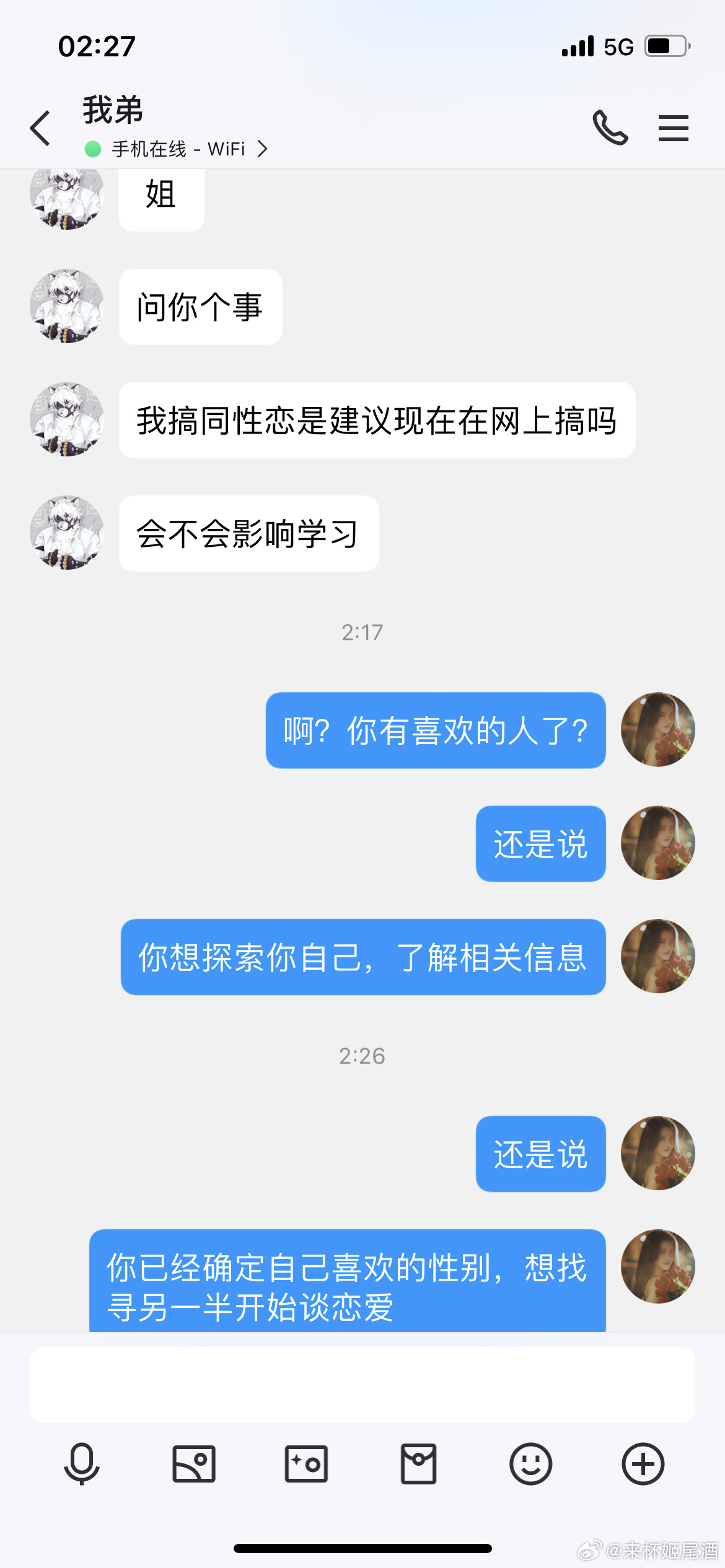This screenshot has width=725, height=1568.
Task: Open the emoji panel
Action: (x=530, y=1464)
